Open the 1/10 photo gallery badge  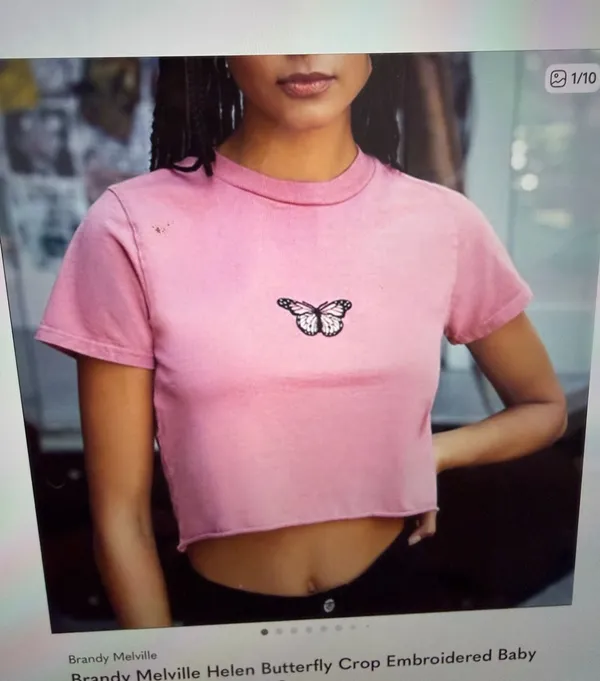tap(573, 79)
